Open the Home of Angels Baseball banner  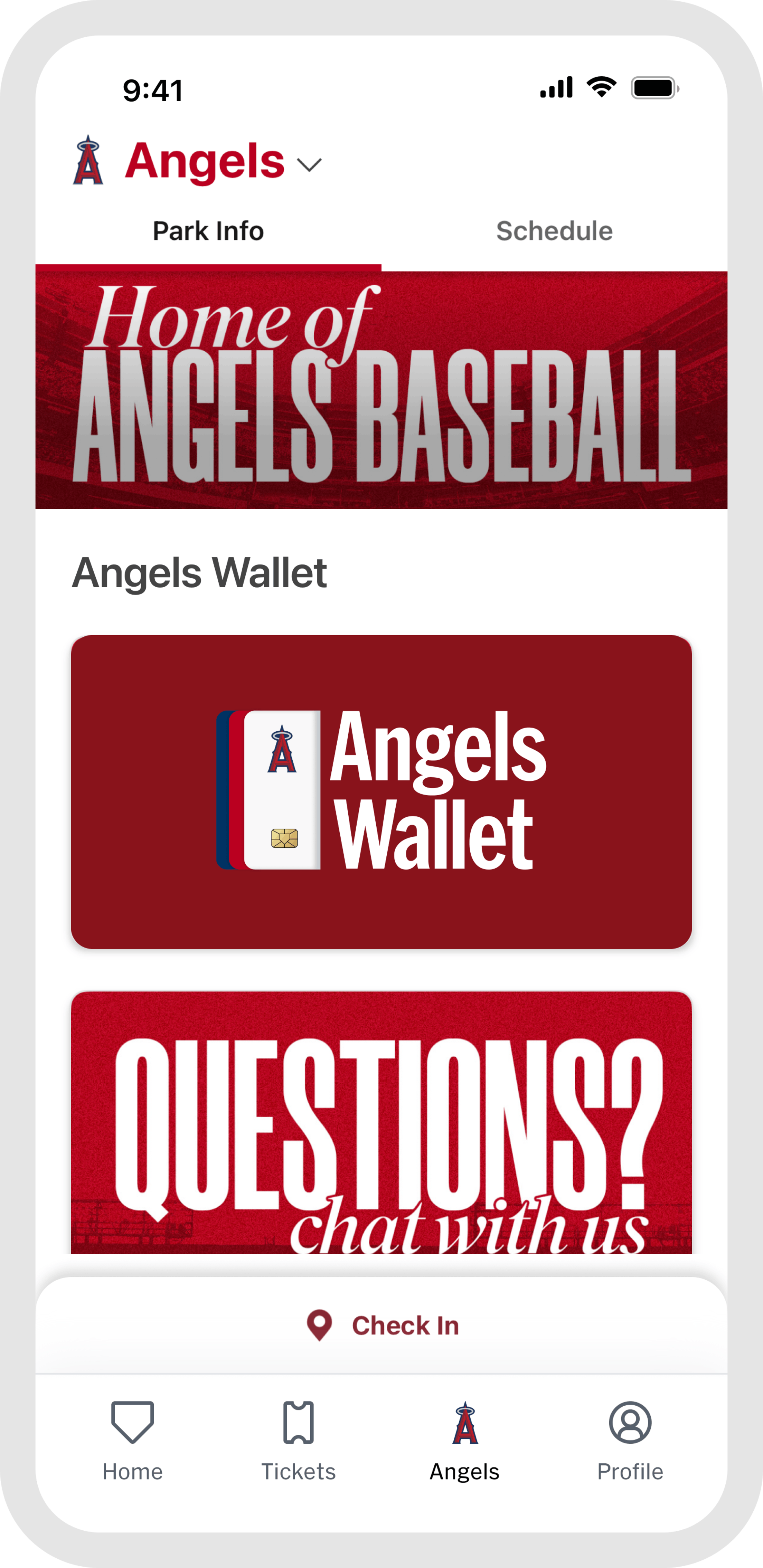(x=381, y=390)
